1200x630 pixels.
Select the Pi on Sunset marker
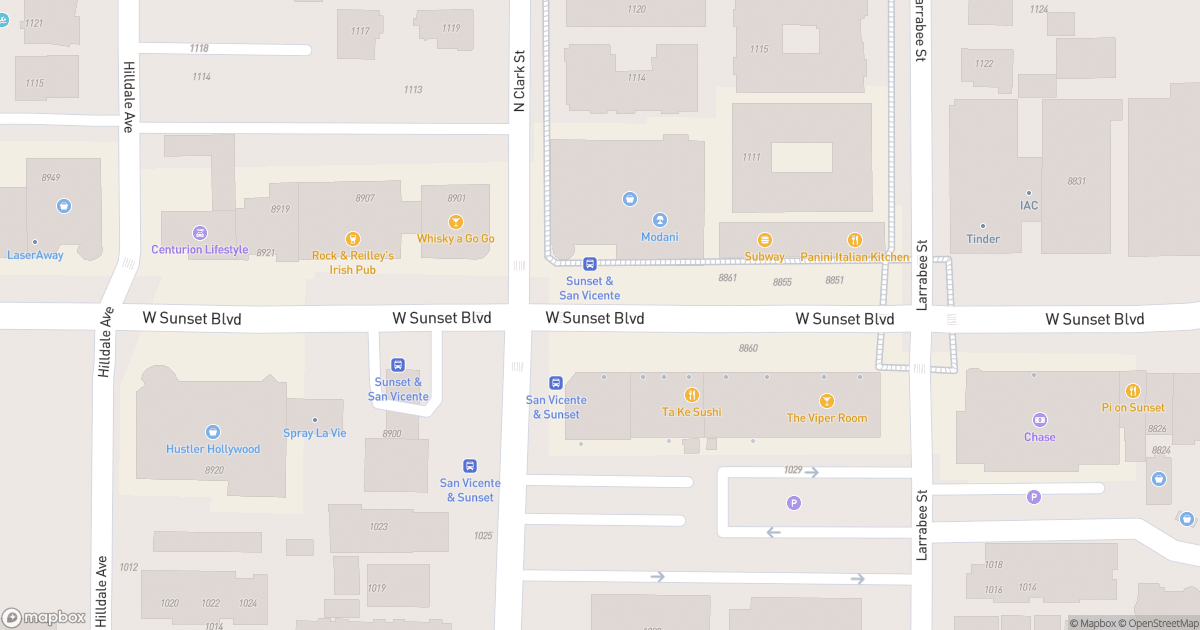(x=1133, y=391)
